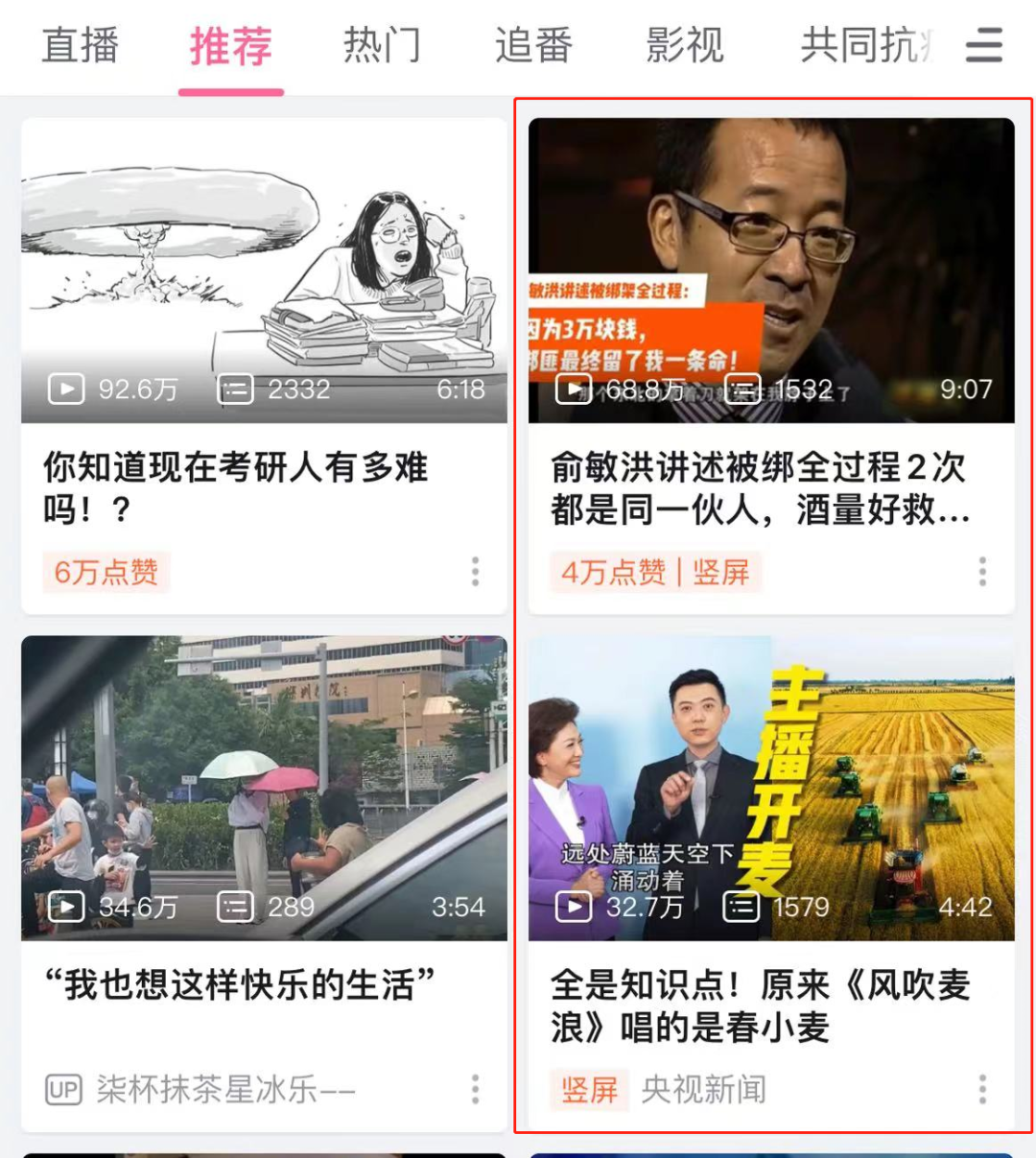Open the channel list menu icon
Viewport: 1036px width, 1158px height.
983,45
